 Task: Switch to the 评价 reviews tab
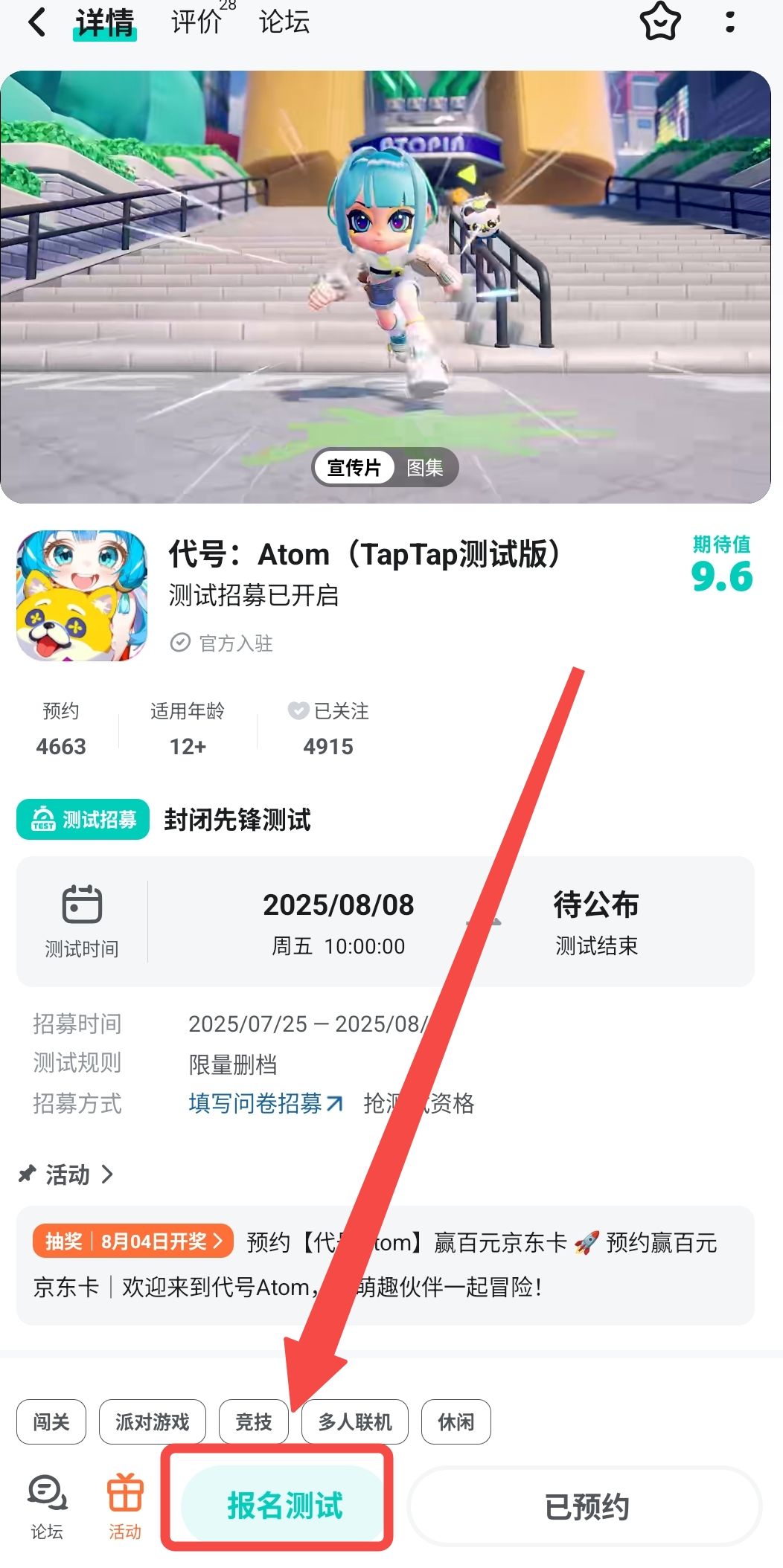click(196, 23)
